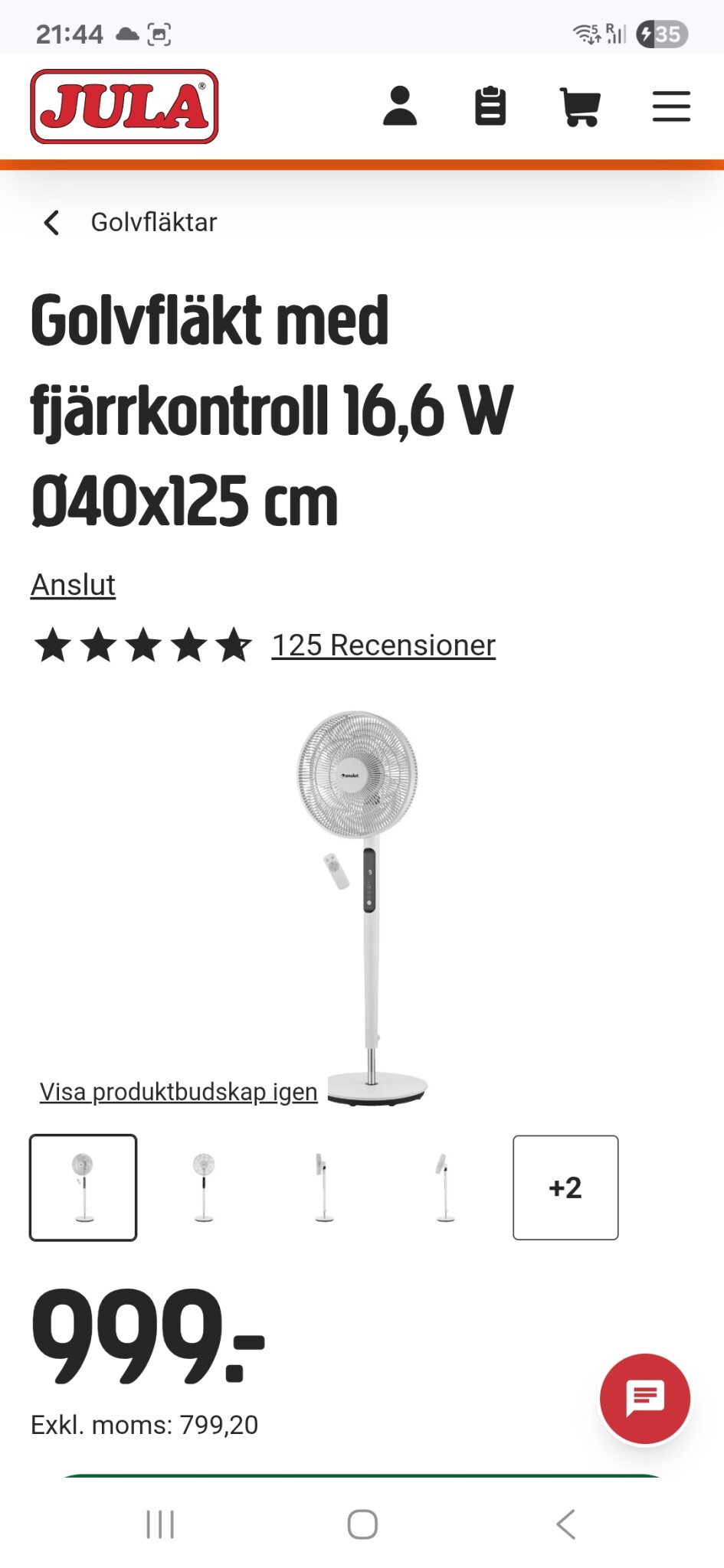Select the first product thumbnail
The height and width of the screenshot is (1568, 724).
point(84,1187)
